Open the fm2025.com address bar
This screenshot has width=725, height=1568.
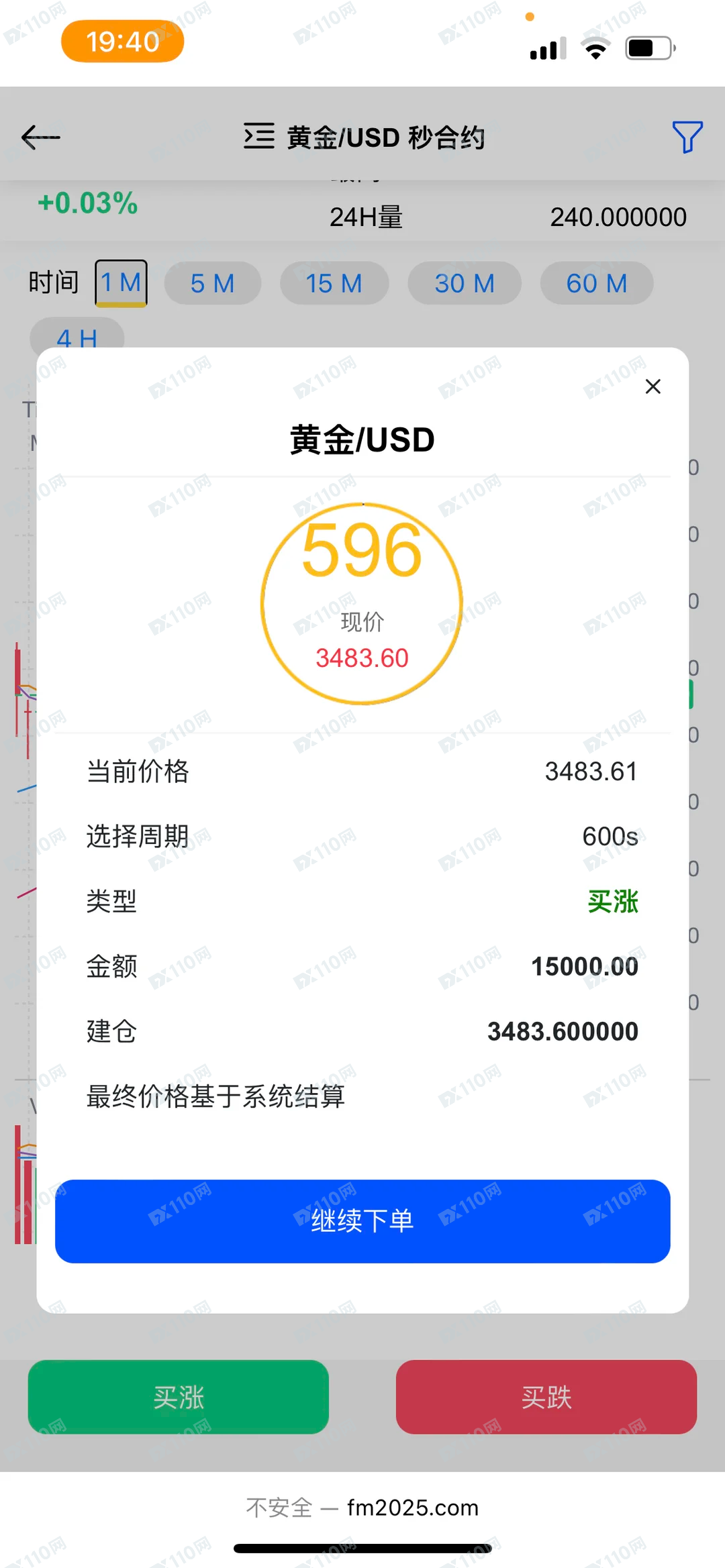pos(362,1508)
